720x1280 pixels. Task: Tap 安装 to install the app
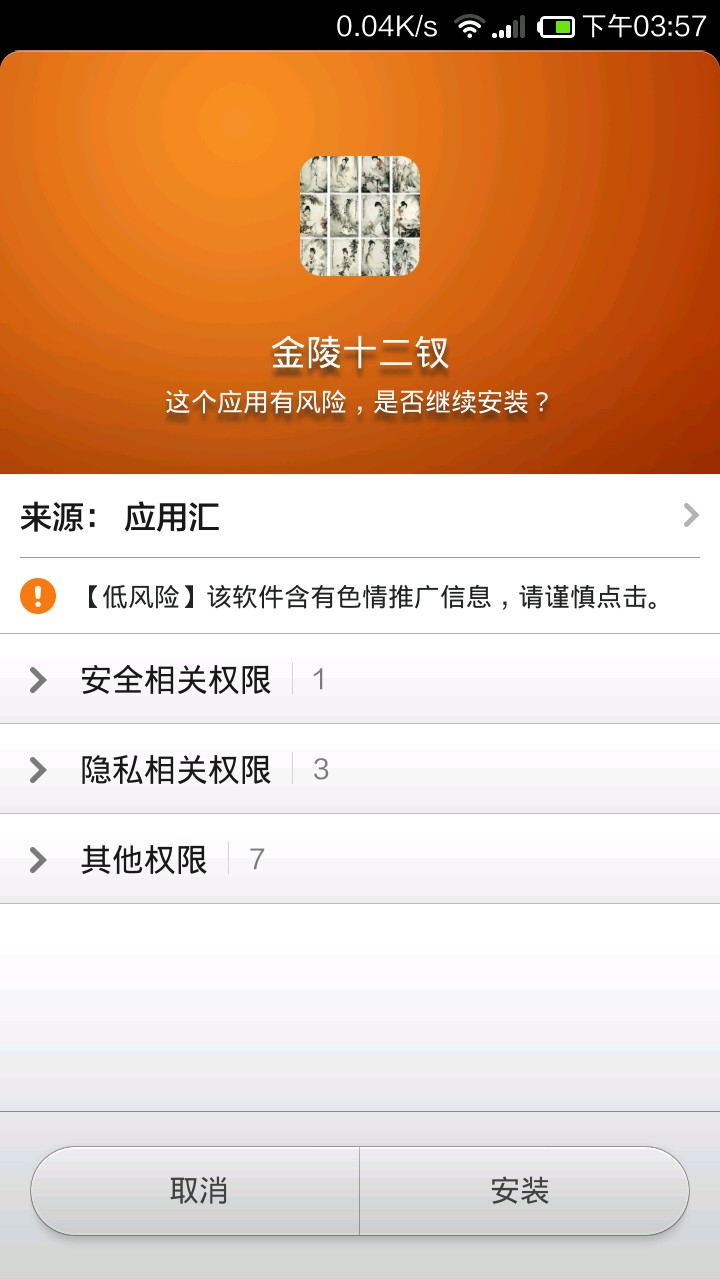click(521, 1190)
